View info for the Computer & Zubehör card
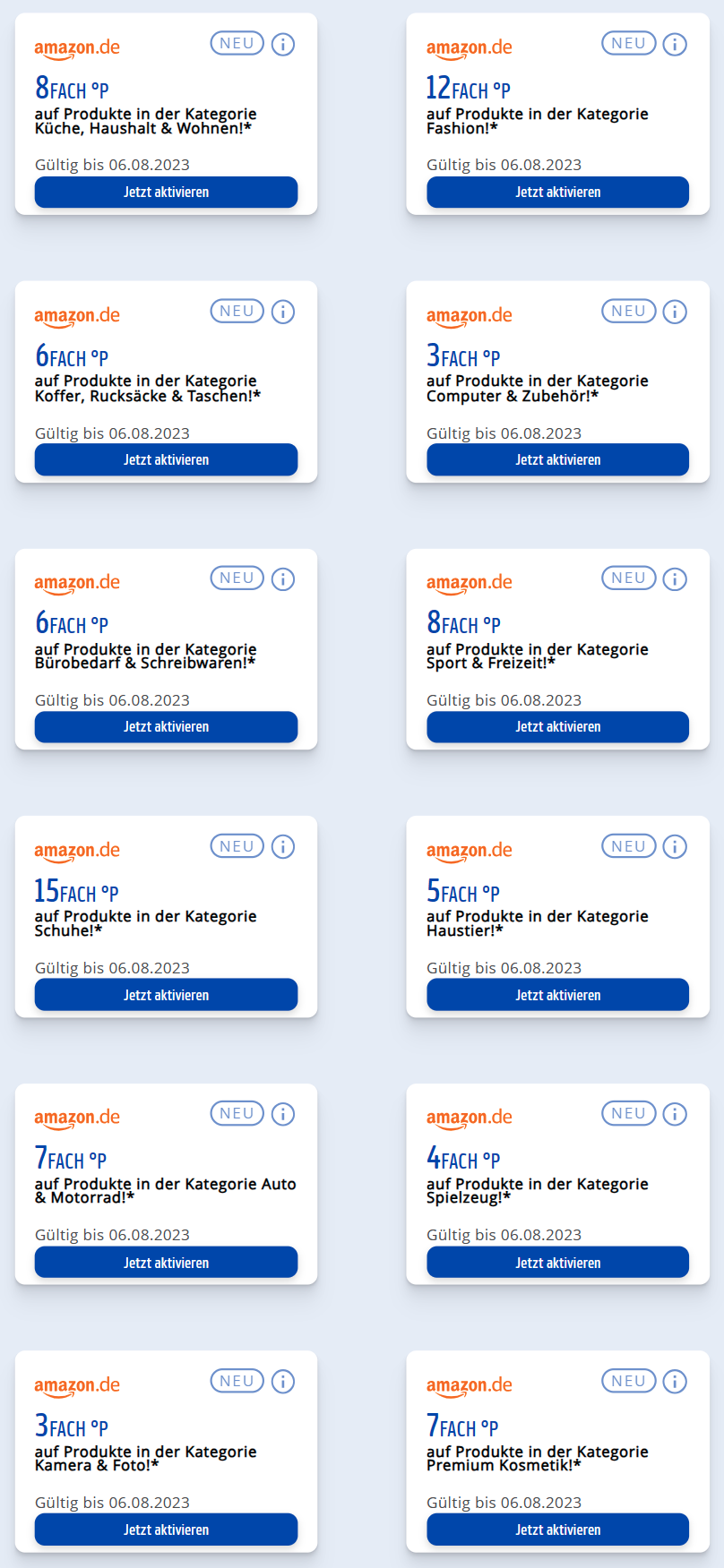 675,312
